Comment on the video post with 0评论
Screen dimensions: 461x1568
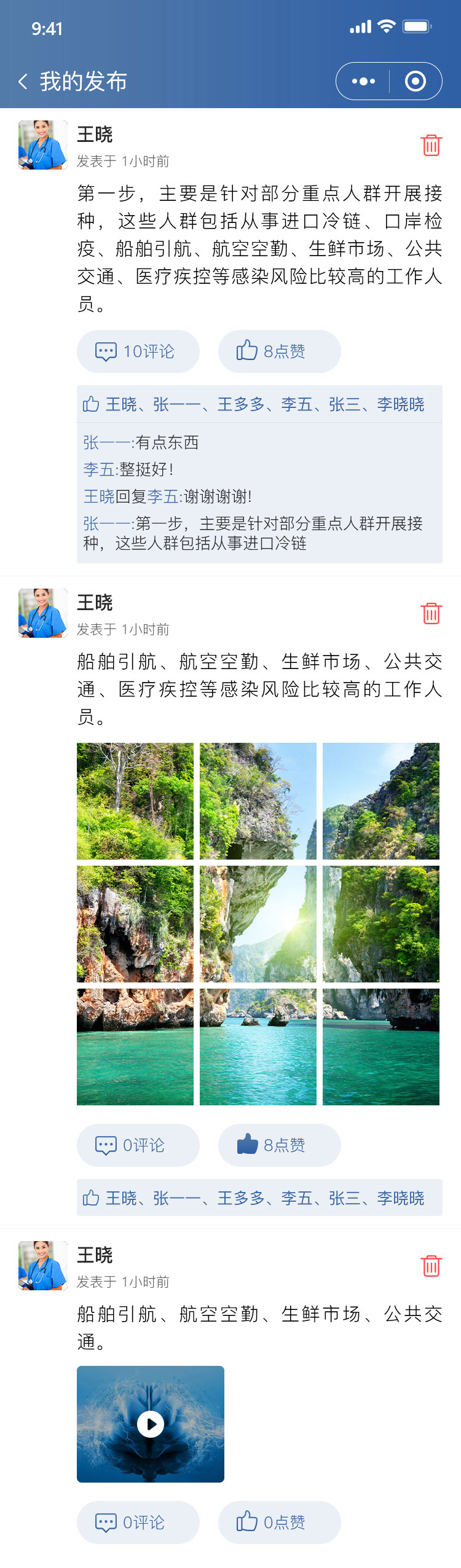(x=138, y=1523)
